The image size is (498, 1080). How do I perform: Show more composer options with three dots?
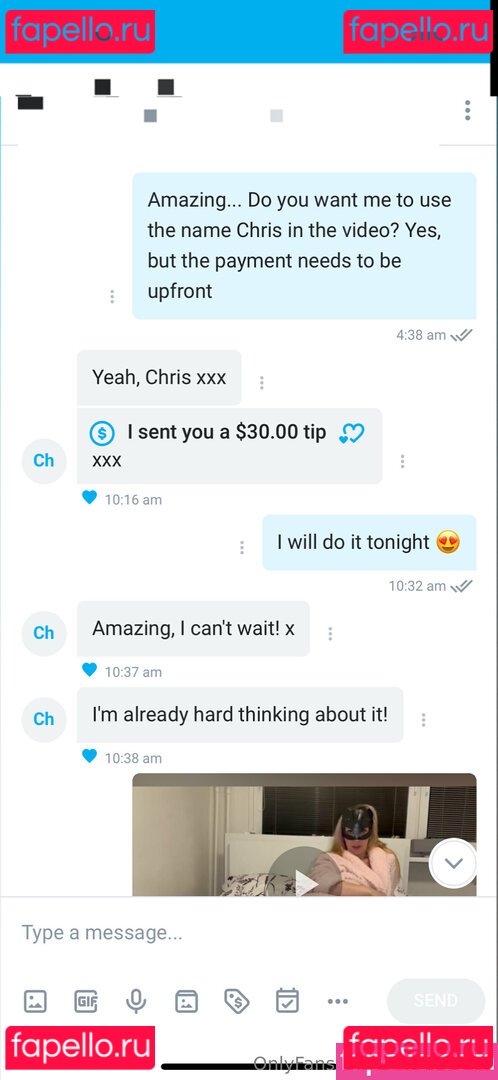[x=338, y=1001]
